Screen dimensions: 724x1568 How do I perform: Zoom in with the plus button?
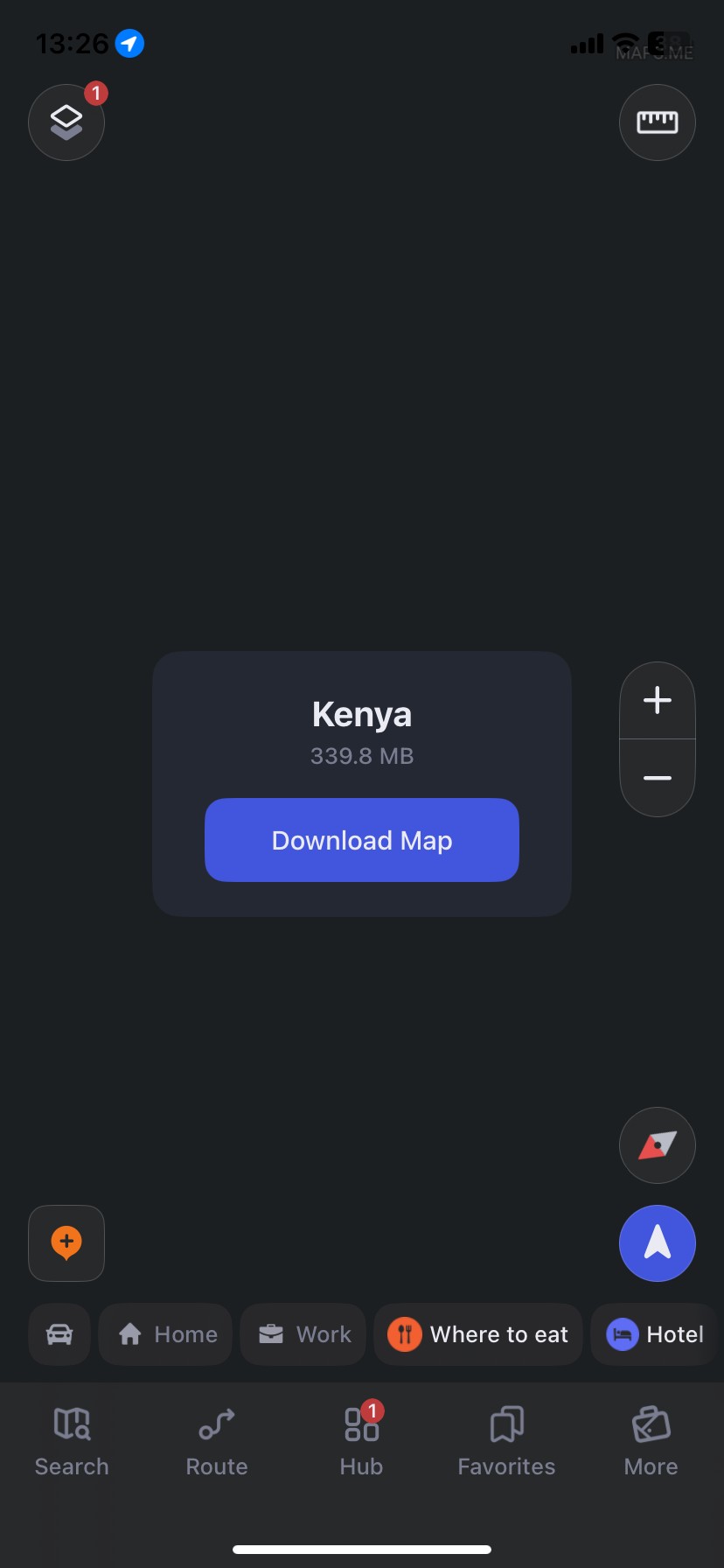point(658,700)
